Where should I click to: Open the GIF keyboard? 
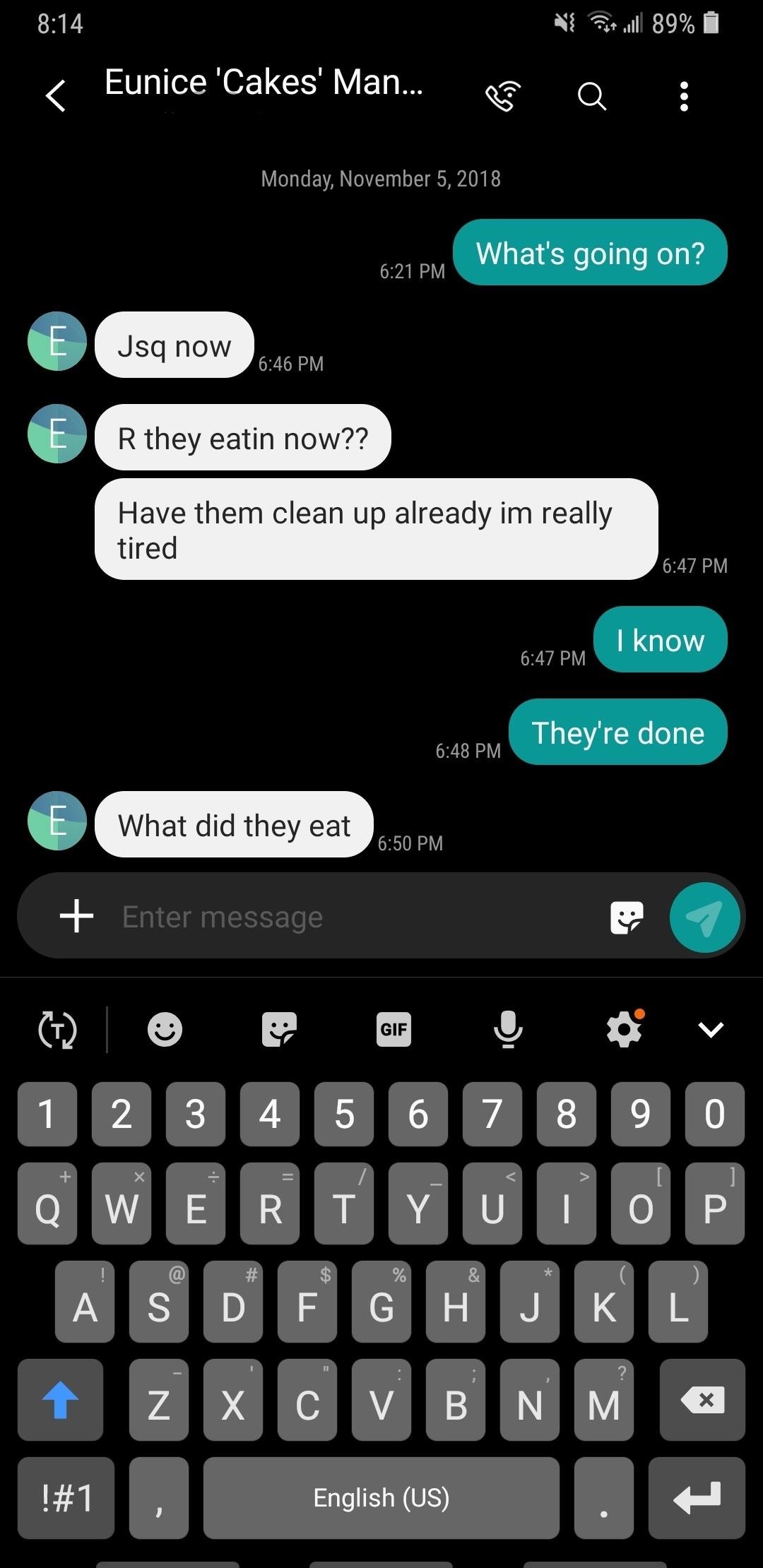[394, 1029]
